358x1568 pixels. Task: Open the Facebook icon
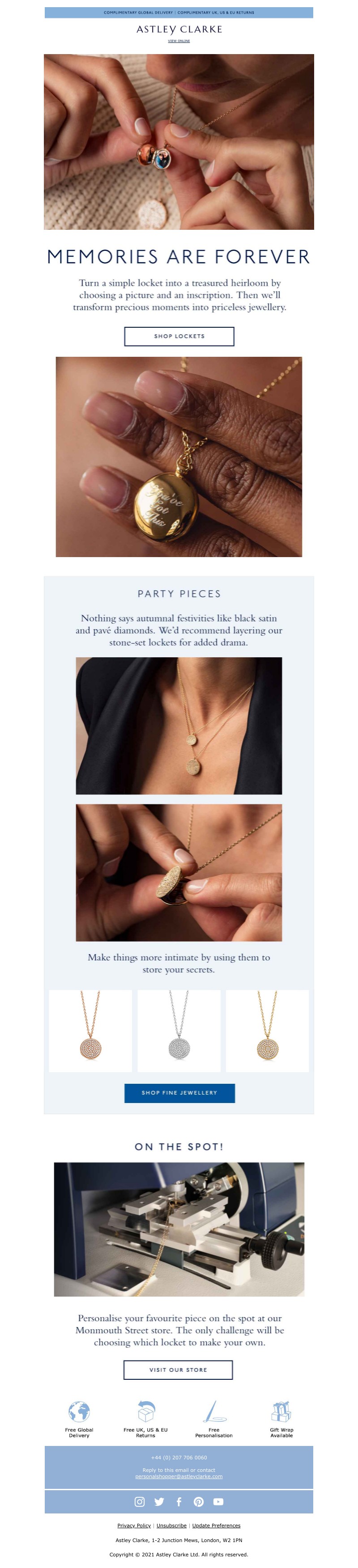[x=179, y=1502]
